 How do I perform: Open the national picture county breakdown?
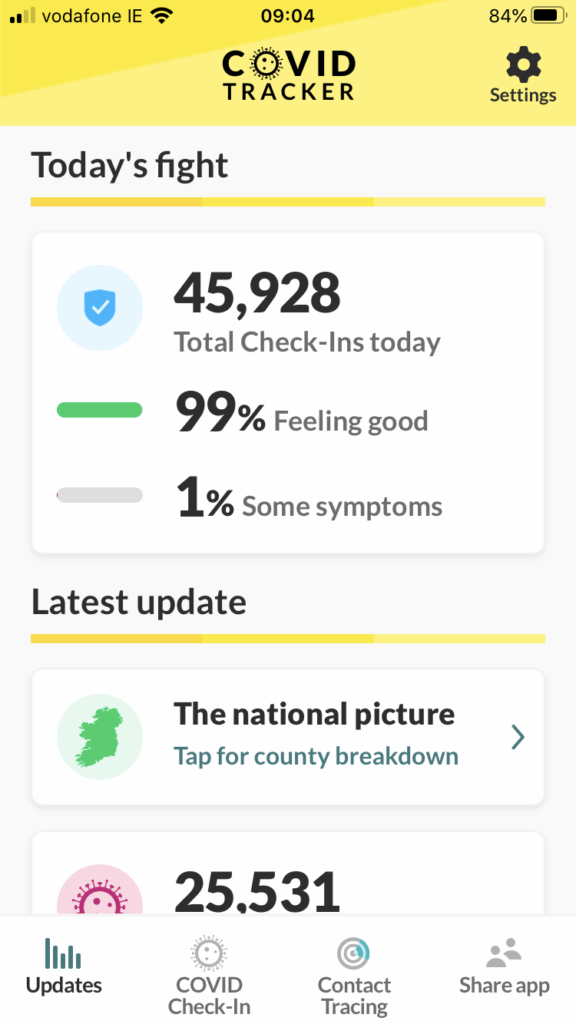288,737
